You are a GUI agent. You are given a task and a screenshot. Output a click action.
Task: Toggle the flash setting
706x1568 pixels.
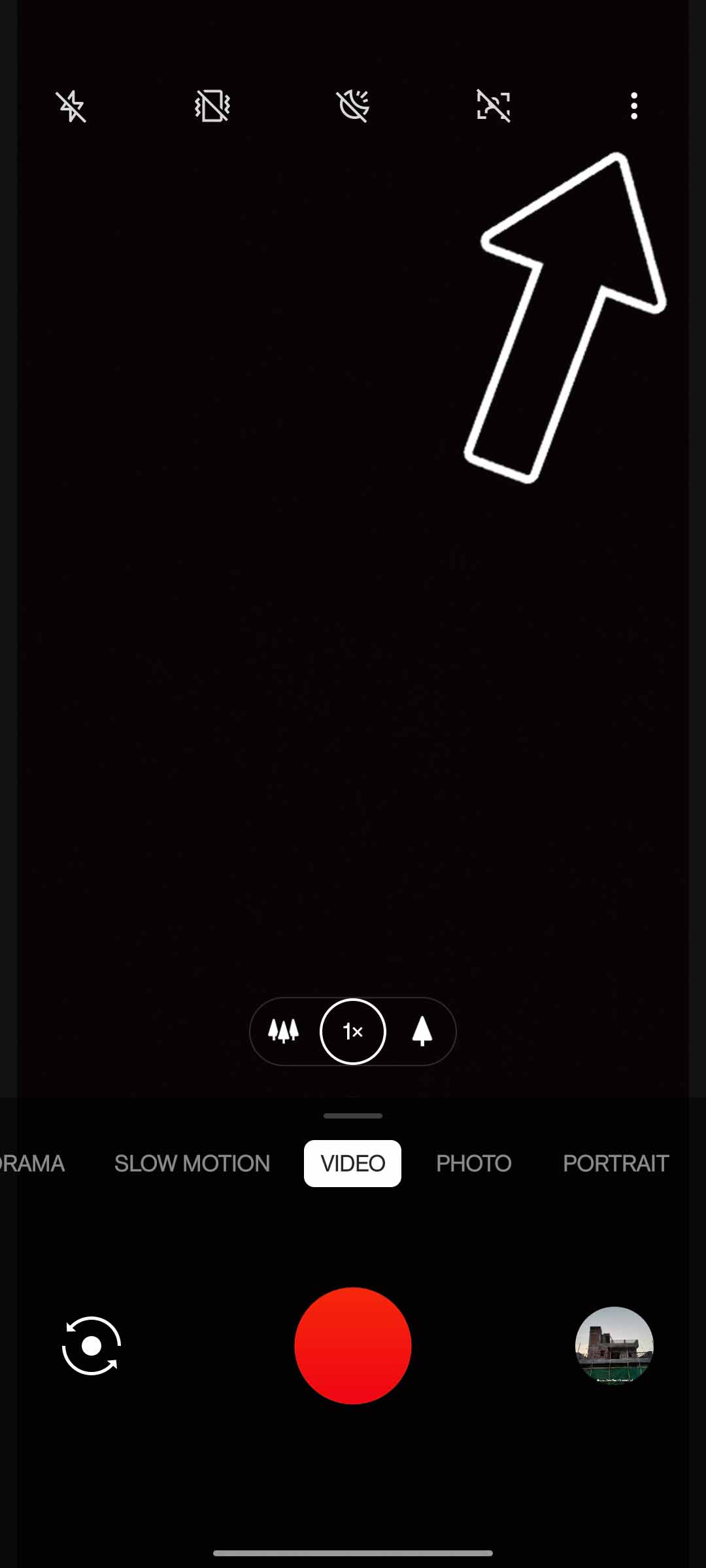[x=71, y=106]
